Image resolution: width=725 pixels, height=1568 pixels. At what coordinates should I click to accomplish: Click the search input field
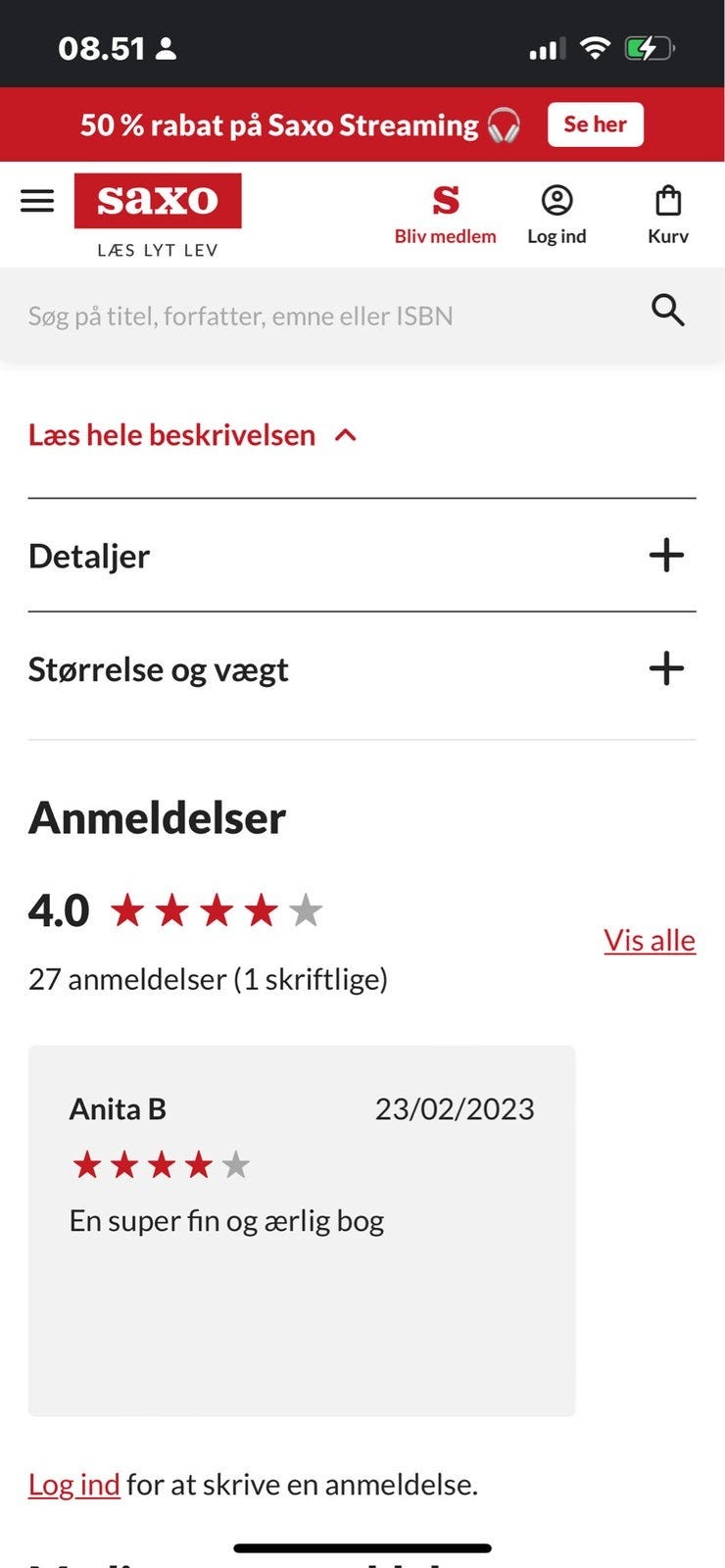[294, 316]
